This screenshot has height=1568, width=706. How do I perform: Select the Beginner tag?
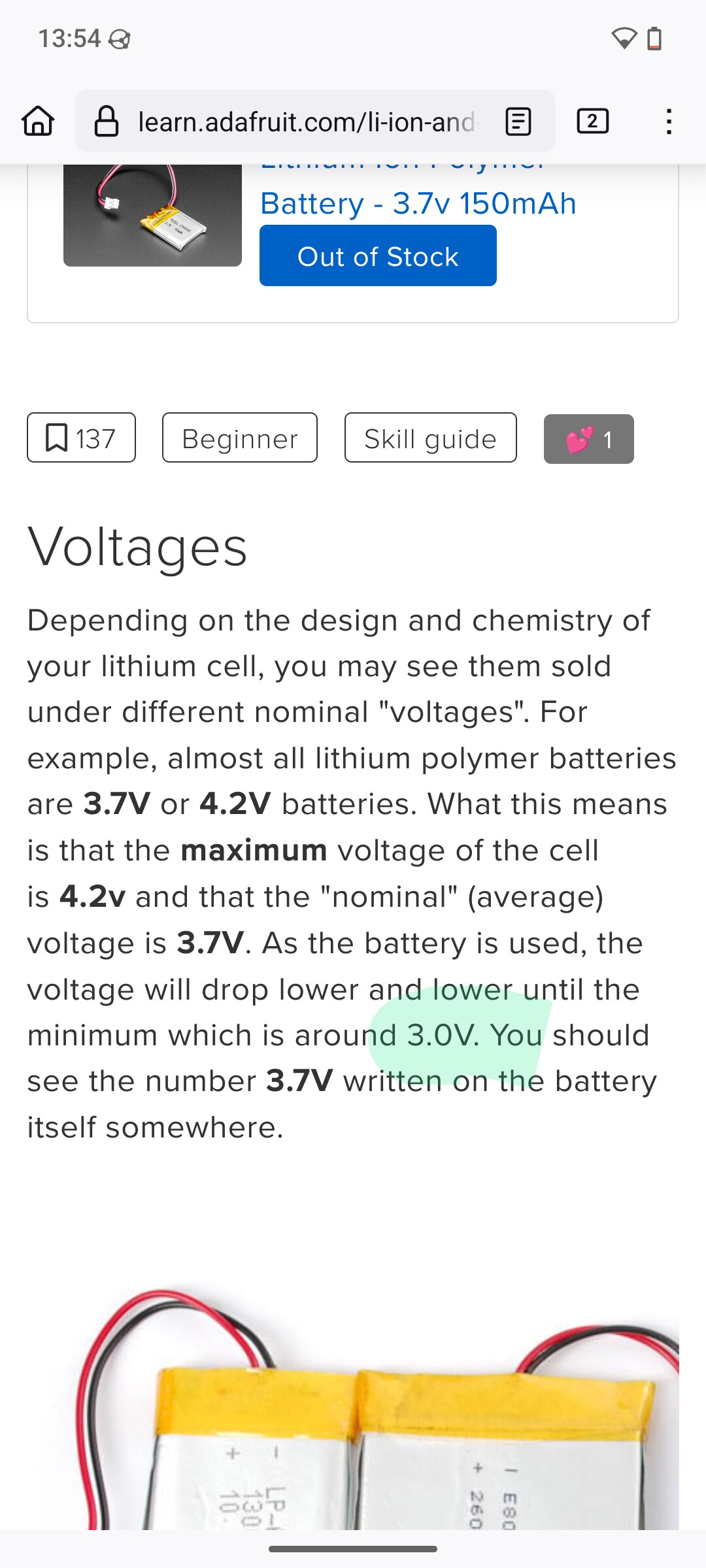(x=240, y=438)
